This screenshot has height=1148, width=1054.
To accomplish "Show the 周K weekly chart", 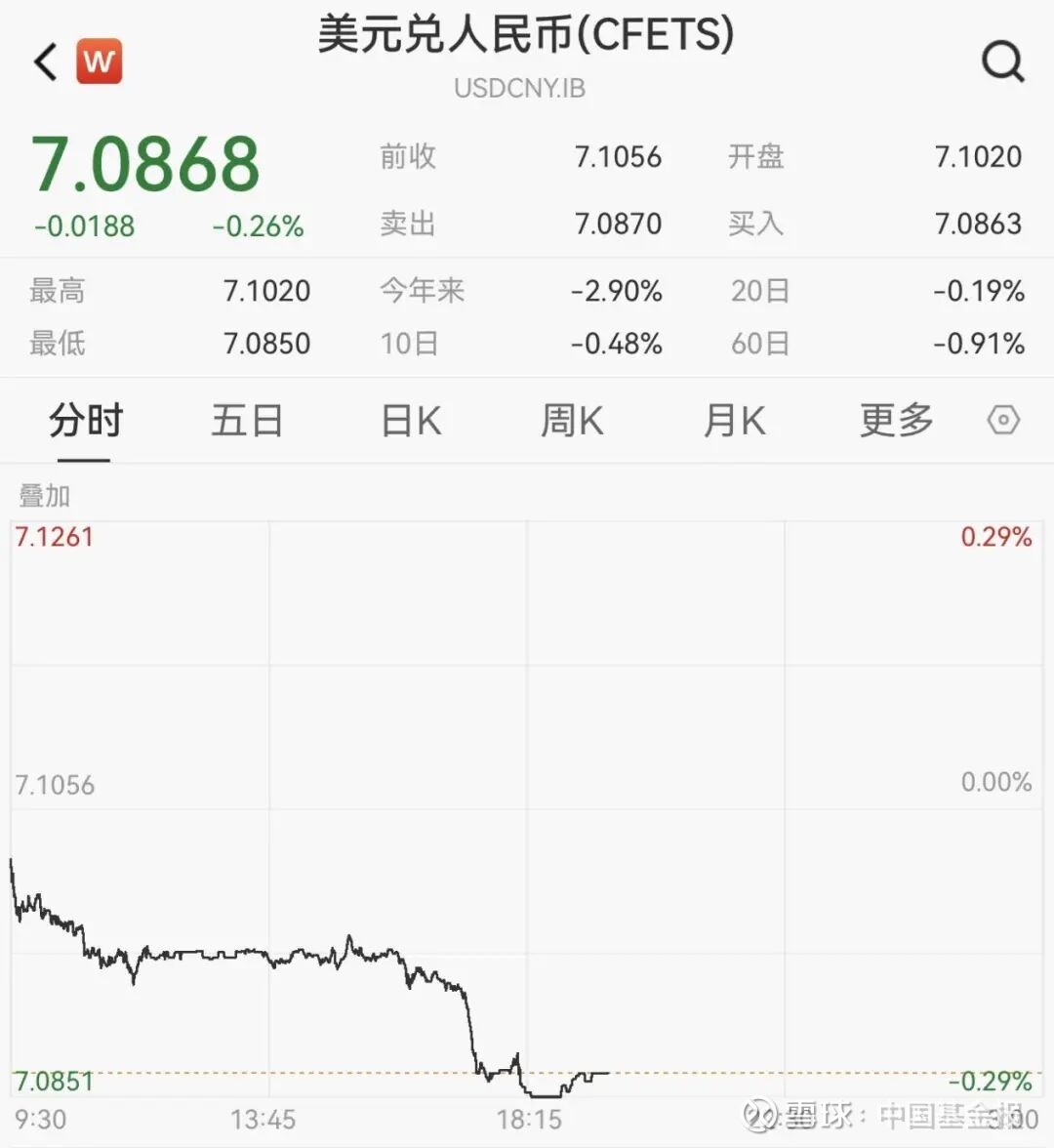I will 572,421.
